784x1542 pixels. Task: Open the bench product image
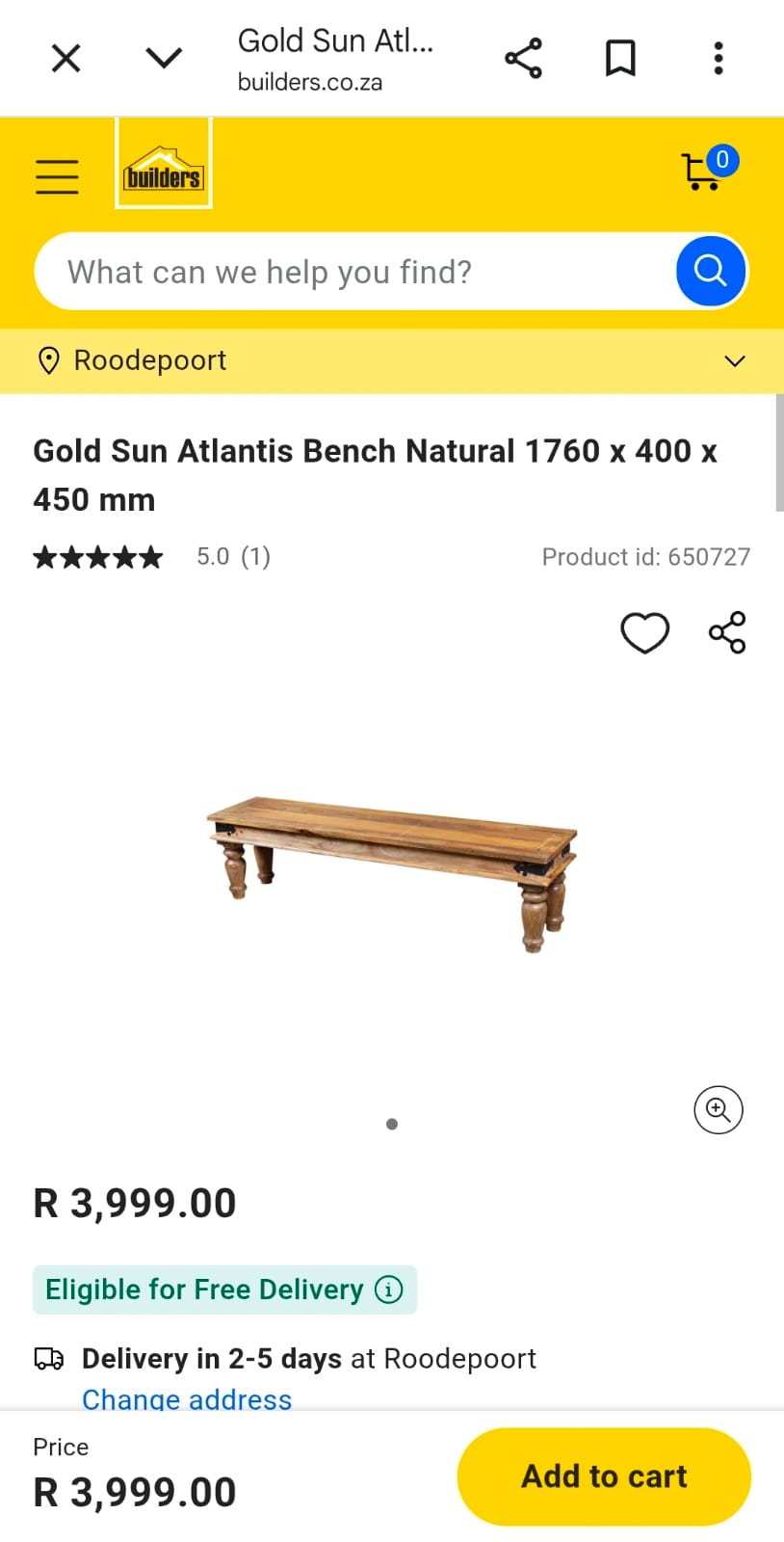pos(392,872)
